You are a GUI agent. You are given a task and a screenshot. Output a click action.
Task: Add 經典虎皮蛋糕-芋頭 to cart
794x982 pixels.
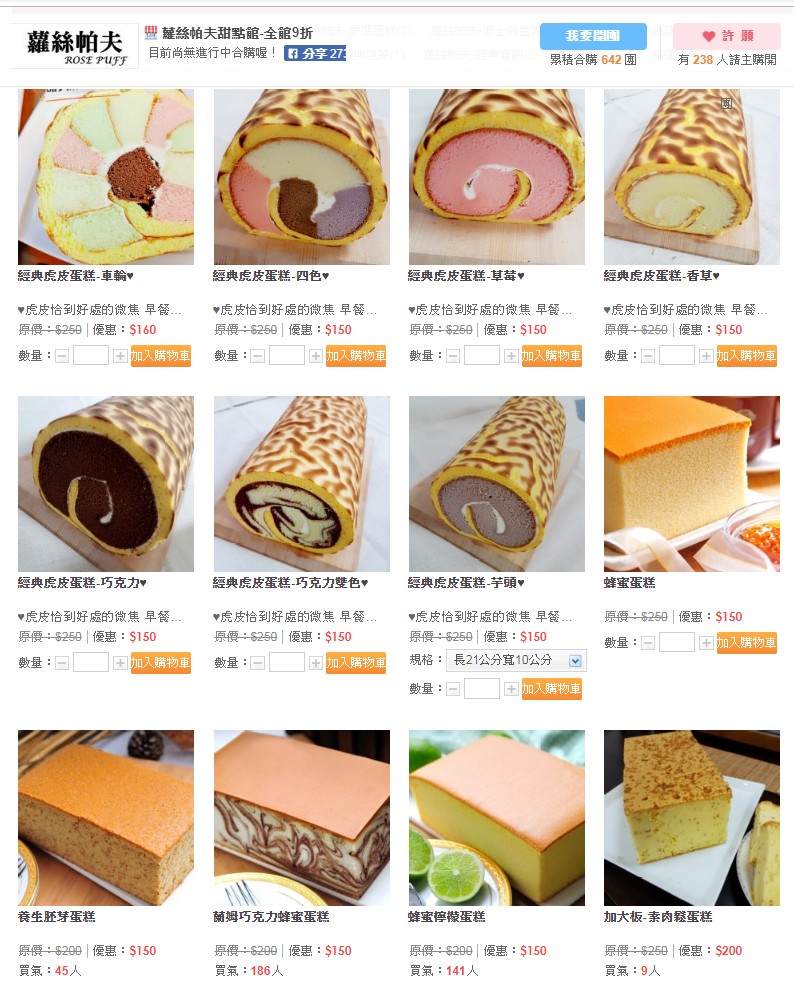pos(551,689)
